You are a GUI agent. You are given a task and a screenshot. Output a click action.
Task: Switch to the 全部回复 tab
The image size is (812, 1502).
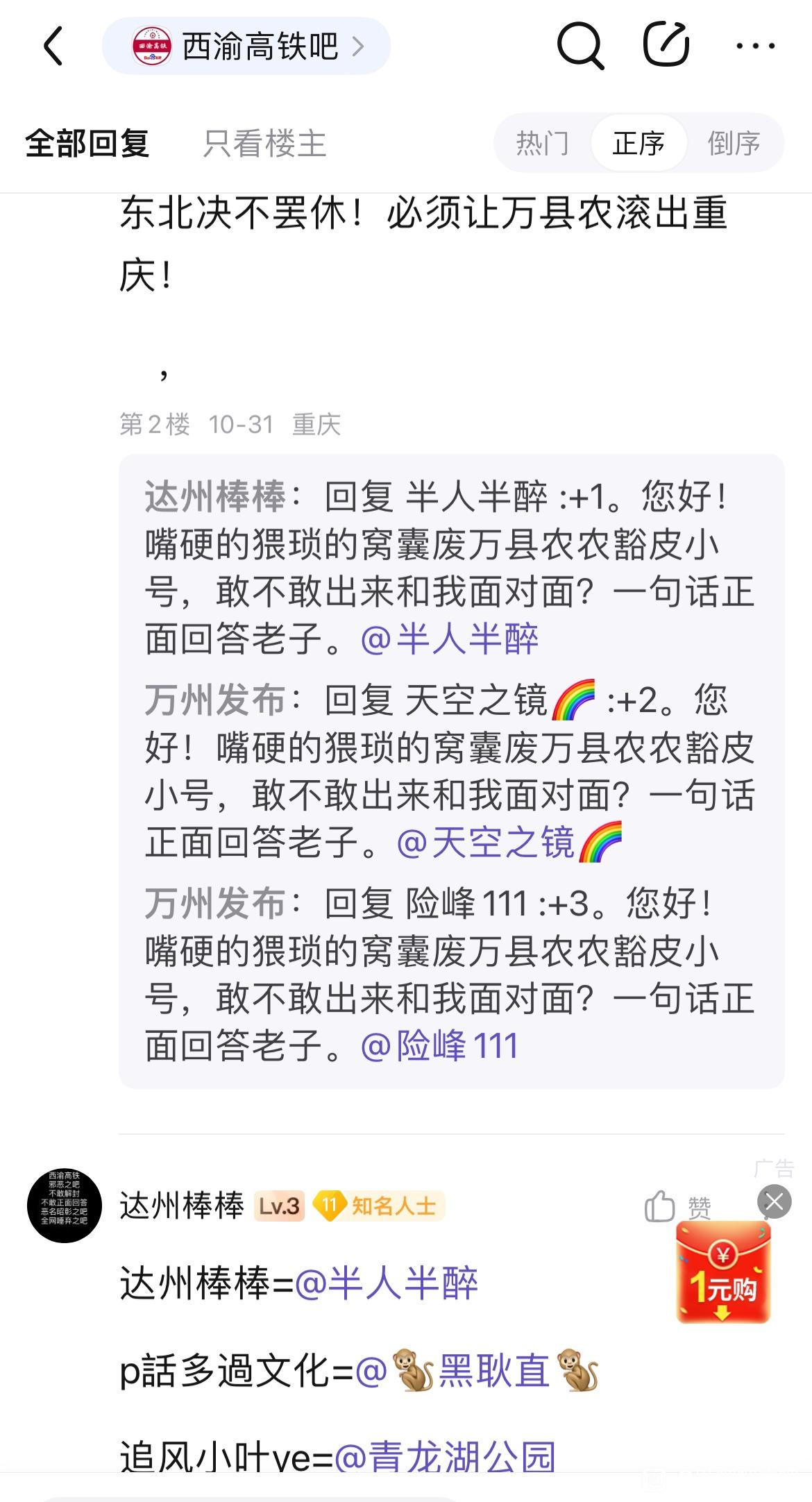click(x=87, y=144)
